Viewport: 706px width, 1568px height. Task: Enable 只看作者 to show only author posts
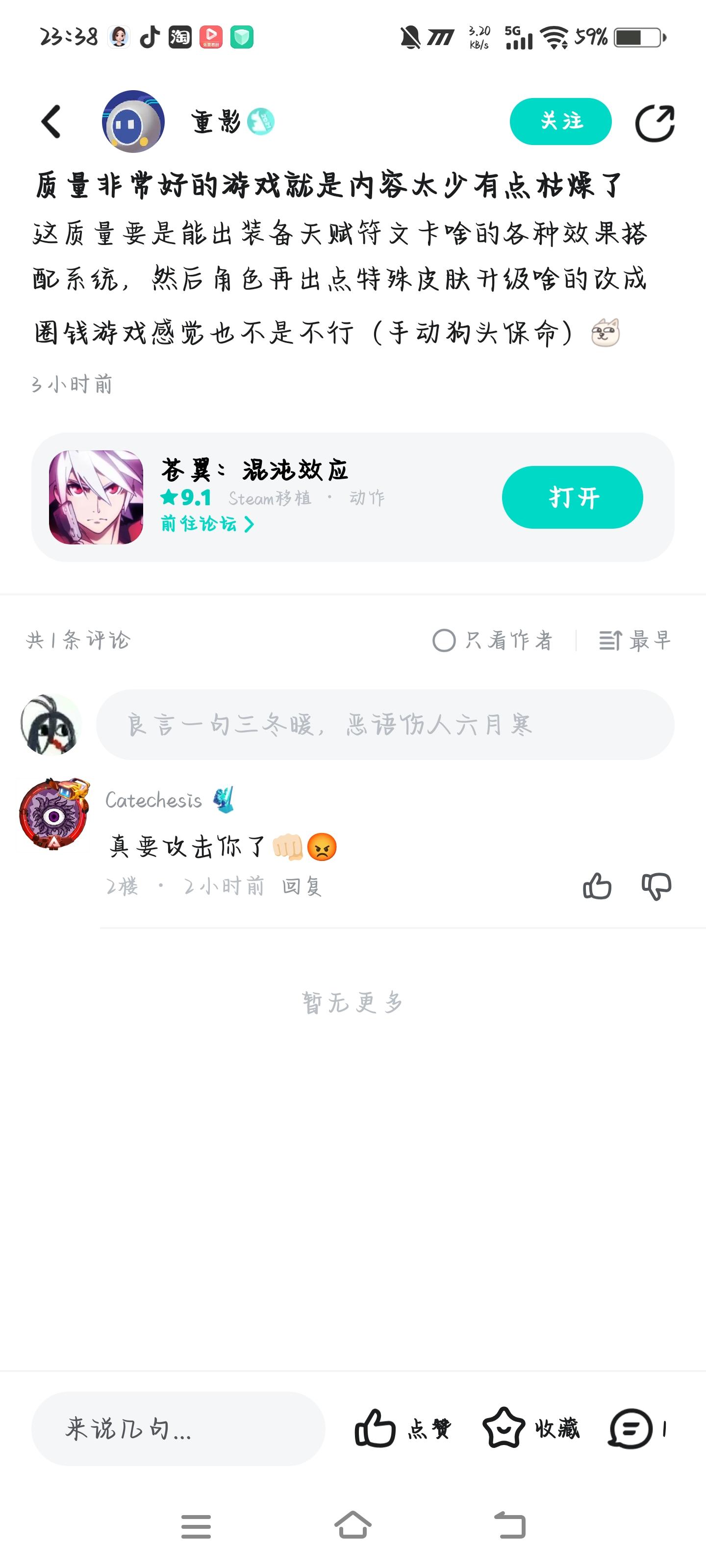pos(495,640)
